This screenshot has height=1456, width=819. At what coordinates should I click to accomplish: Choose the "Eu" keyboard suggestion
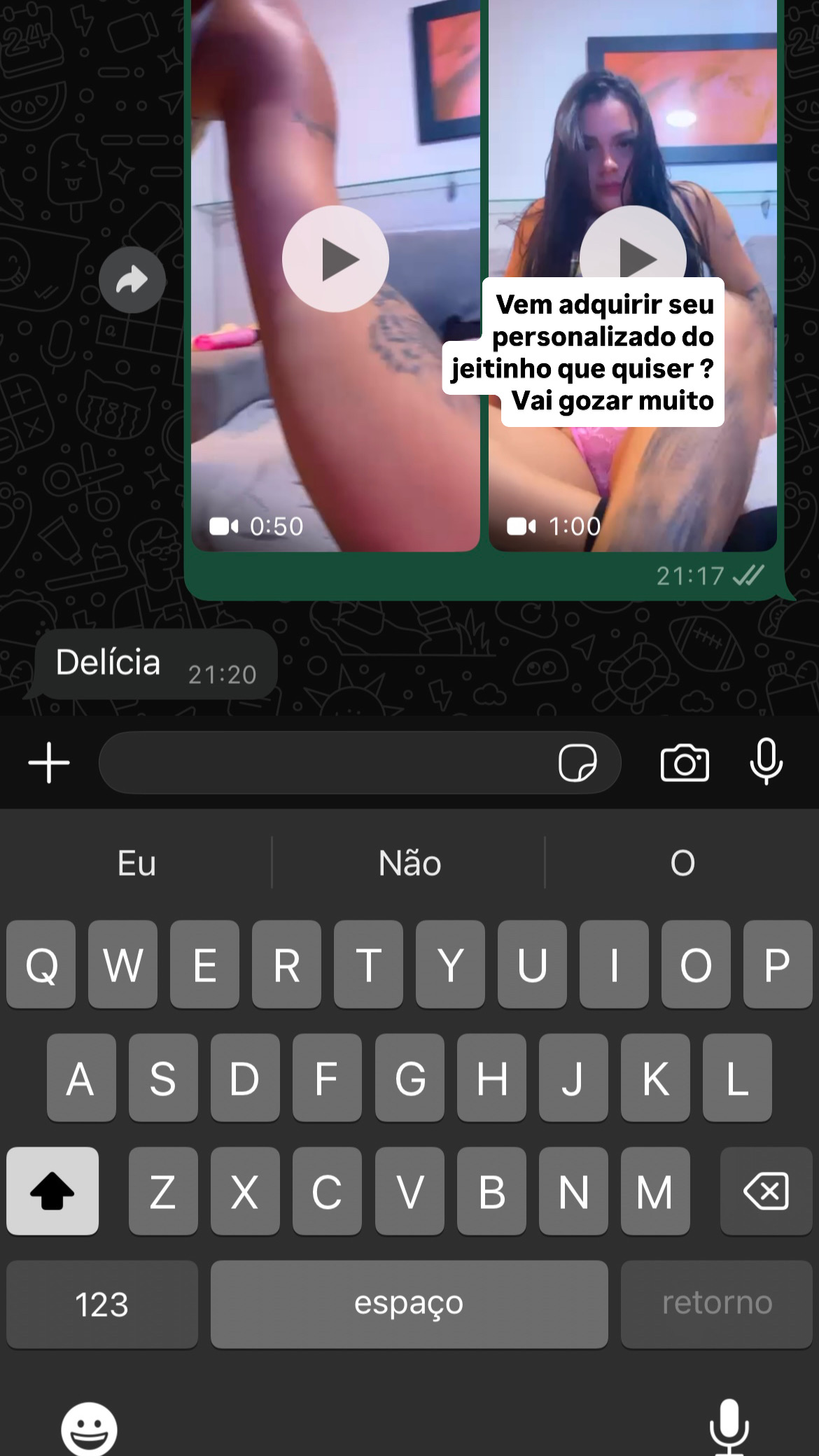click(x=136, y=863)
